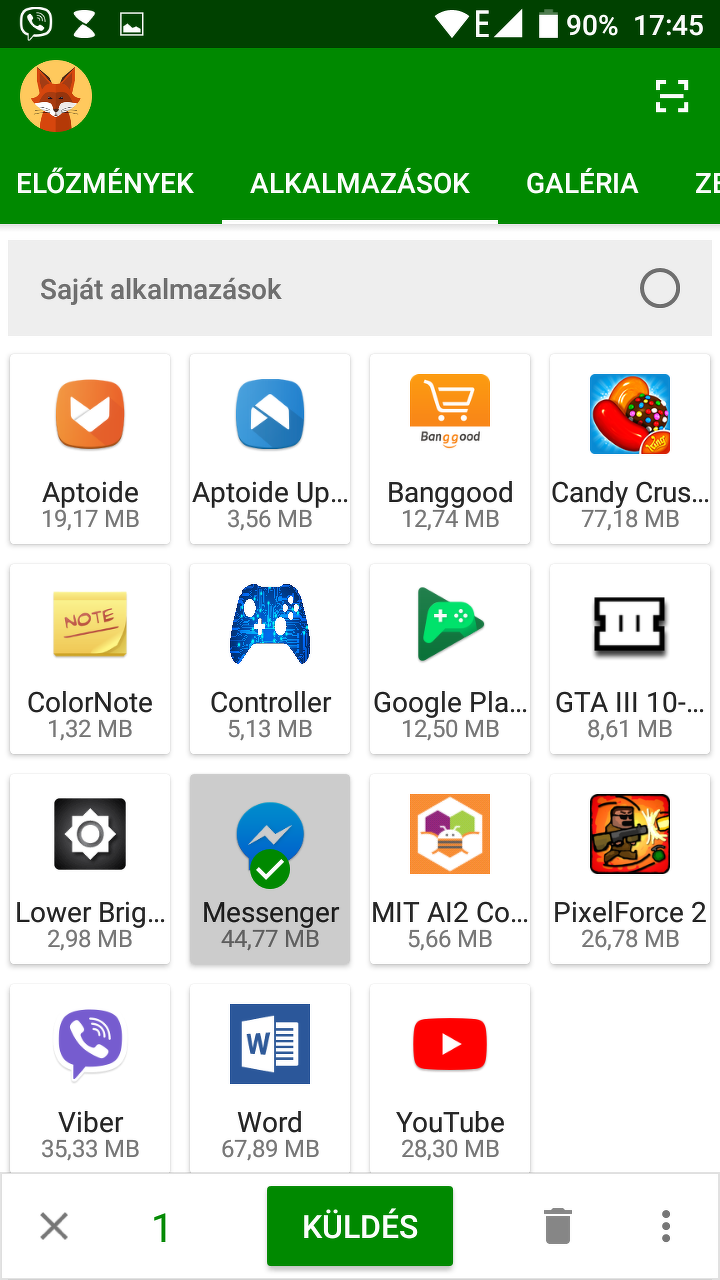
Task: Select the Aptoide app tile
Action: (x=90, y=449)
